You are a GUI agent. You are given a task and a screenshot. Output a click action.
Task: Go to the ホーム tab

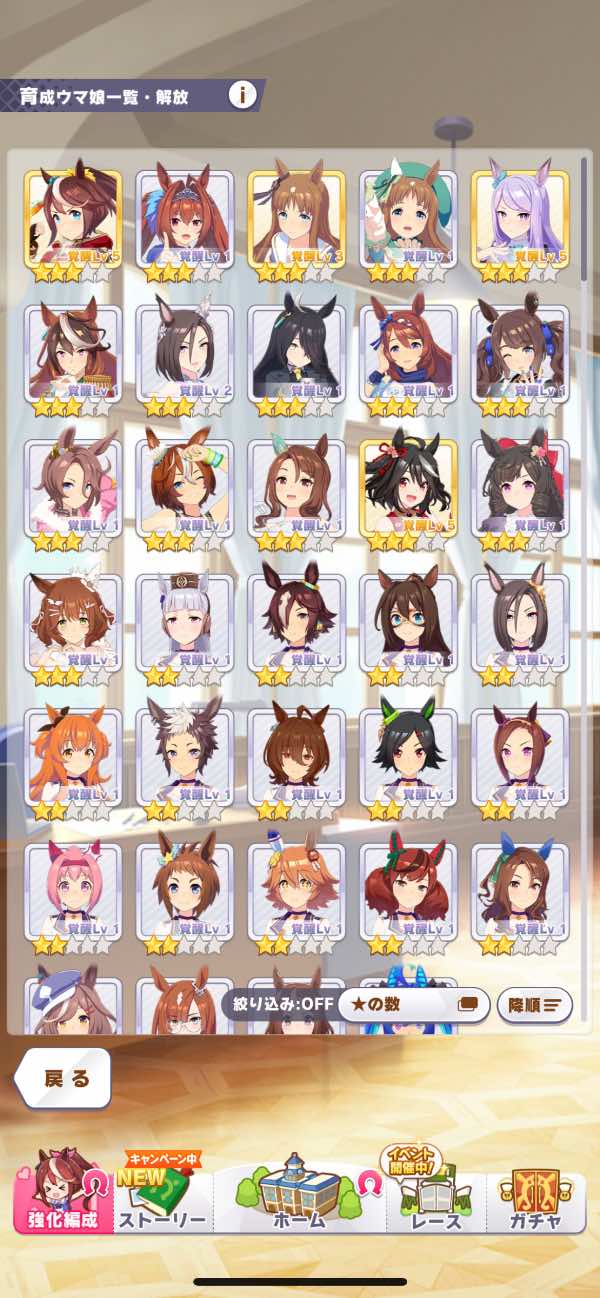[x=298, y=1193]
